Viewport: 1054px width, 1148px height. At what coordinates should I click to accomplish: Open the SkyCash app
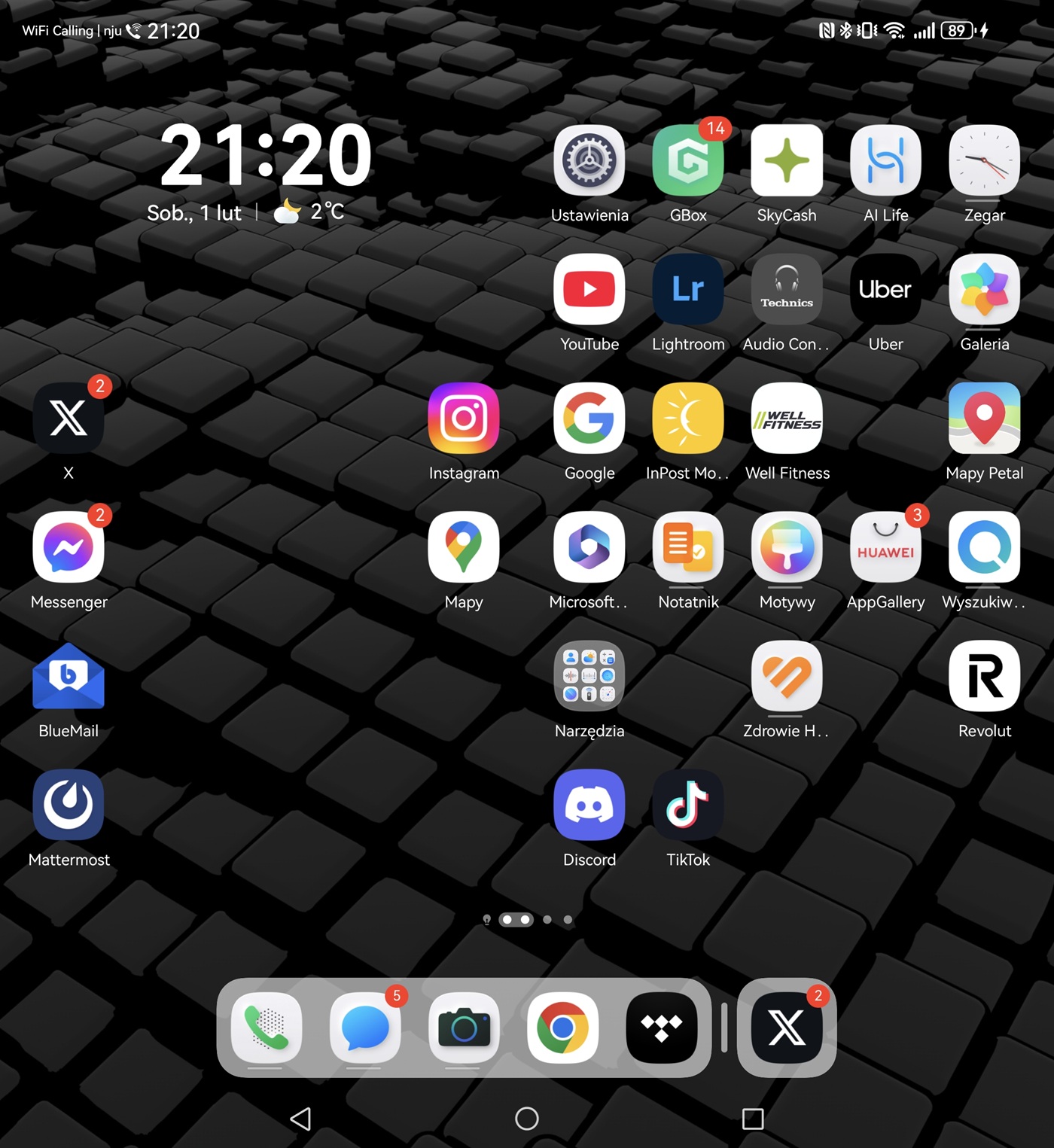786,160
